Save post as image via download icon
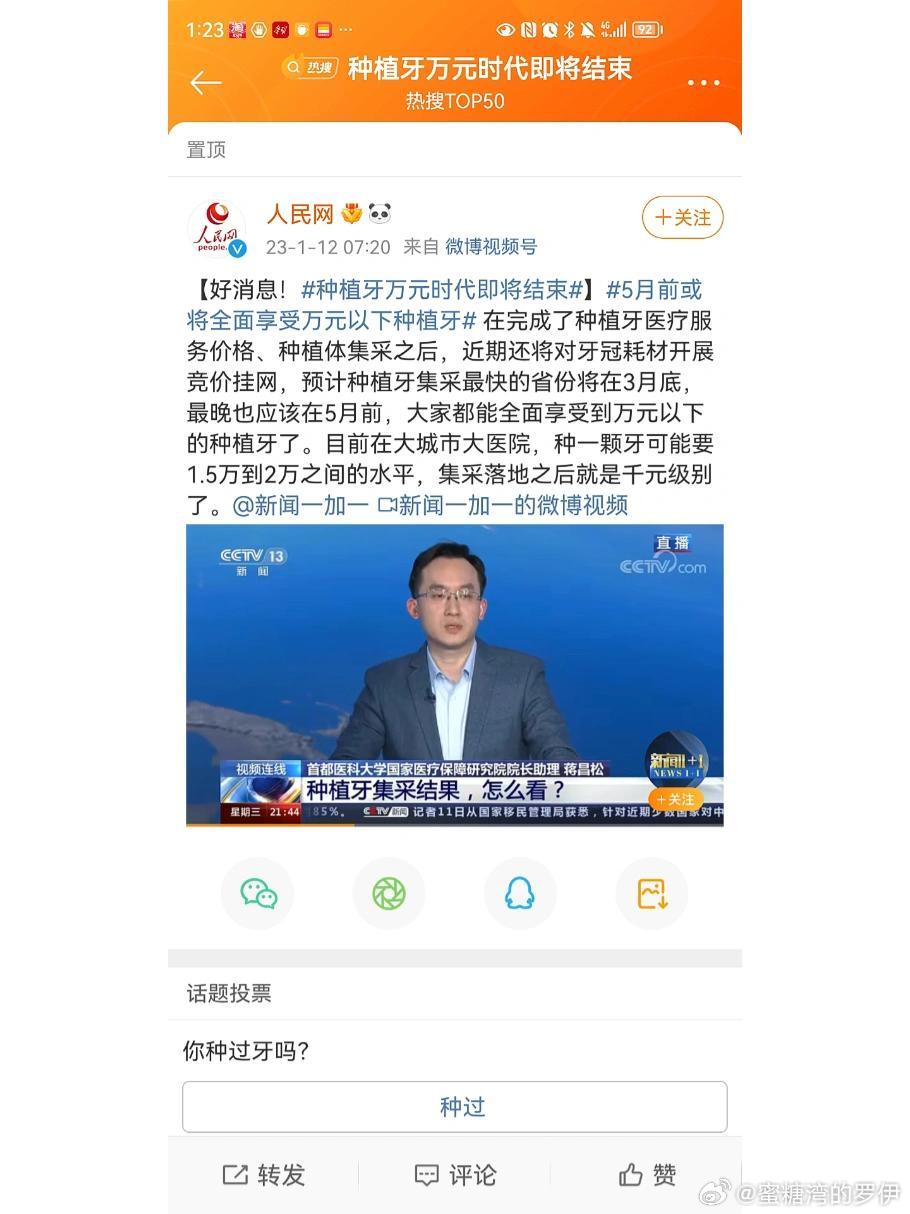 pyautogui.click(x=651, y=893)
